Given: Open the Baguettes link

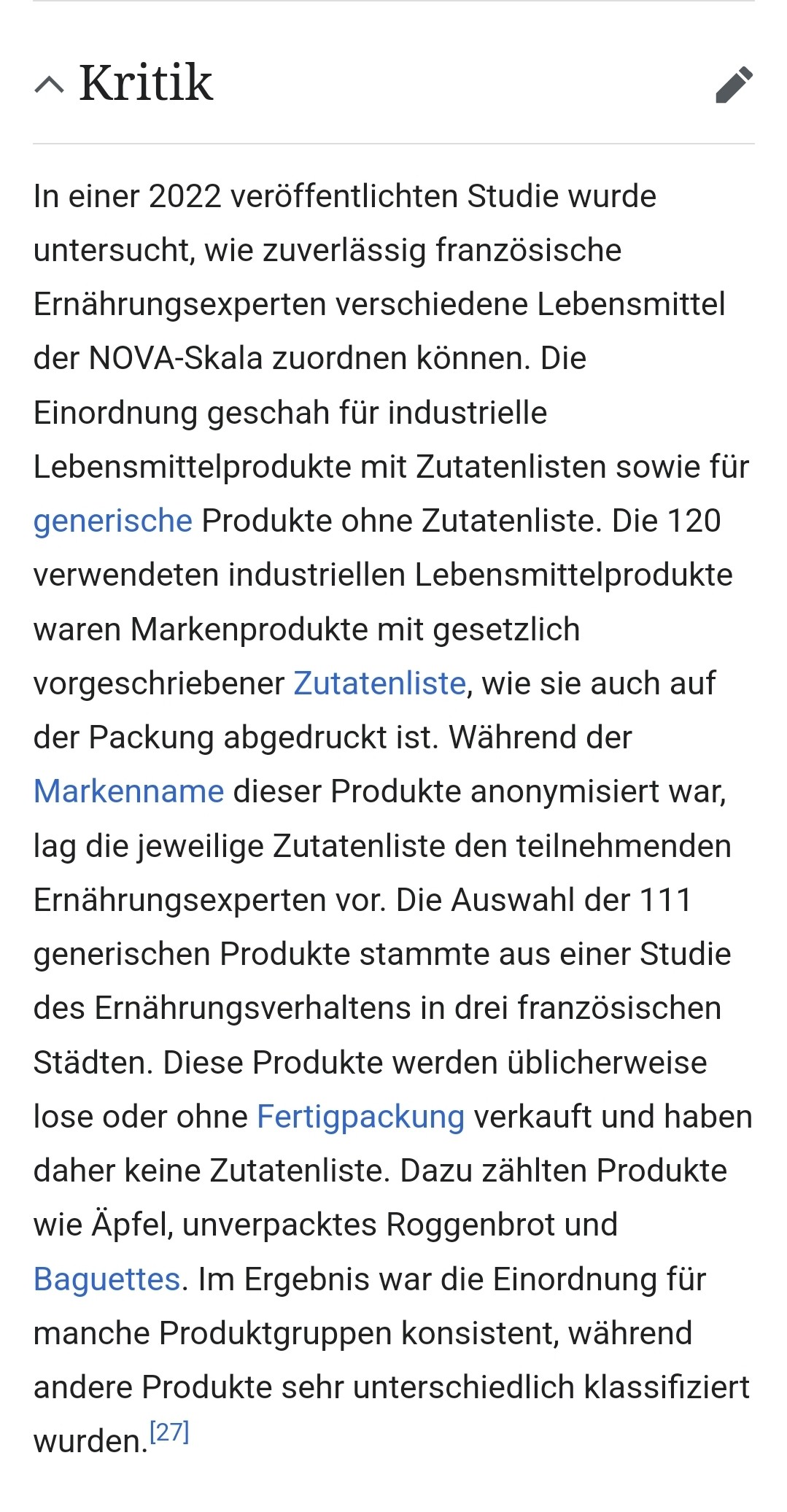Looking at the screenshot, I should (x=106, y=1279).
